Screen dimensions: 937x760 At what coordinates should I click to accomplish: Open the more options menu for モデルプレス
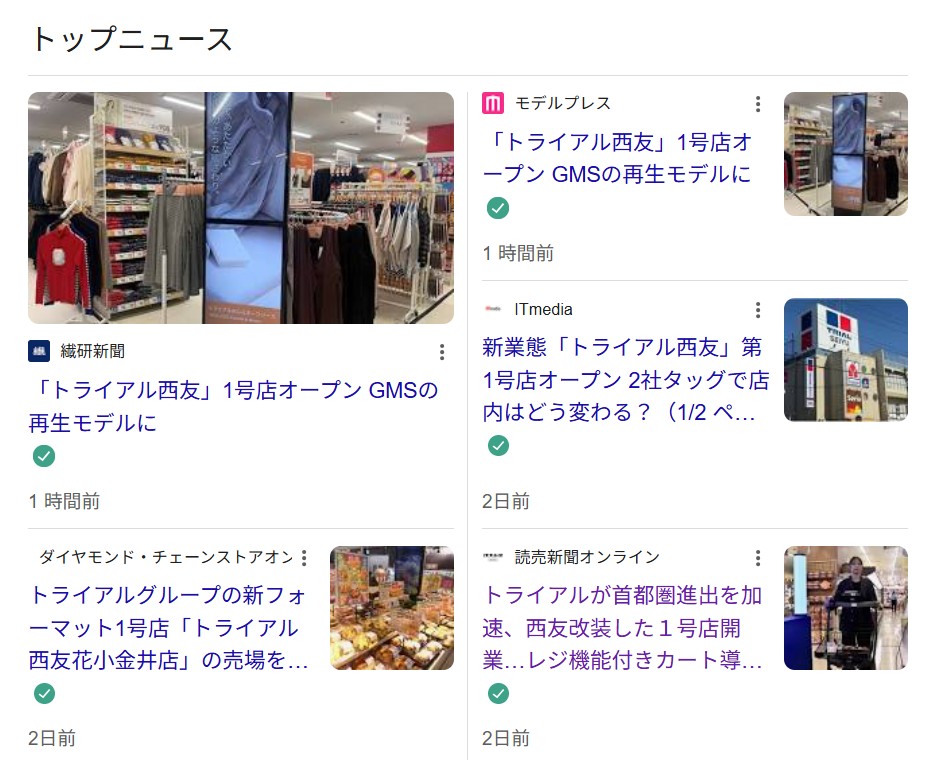click(x=758, y=104)
